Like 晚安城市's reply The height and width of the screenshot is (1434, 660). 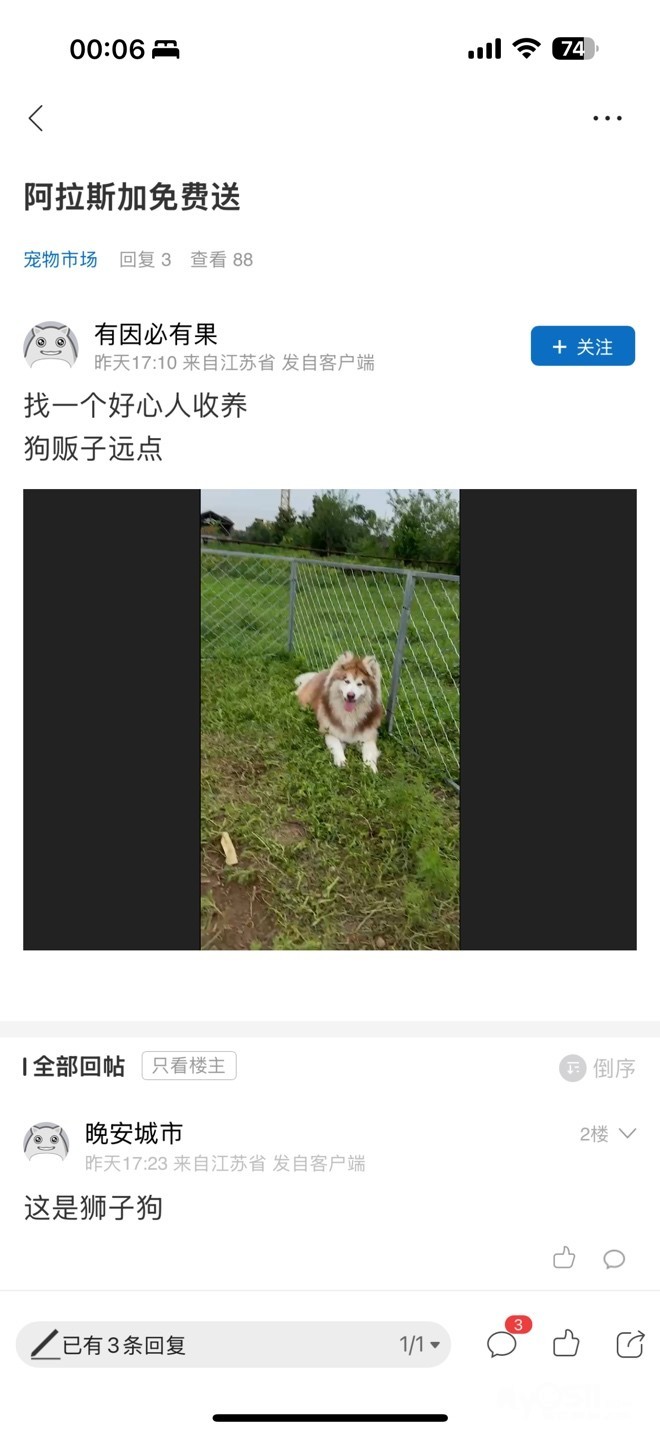pos(564,1258)
